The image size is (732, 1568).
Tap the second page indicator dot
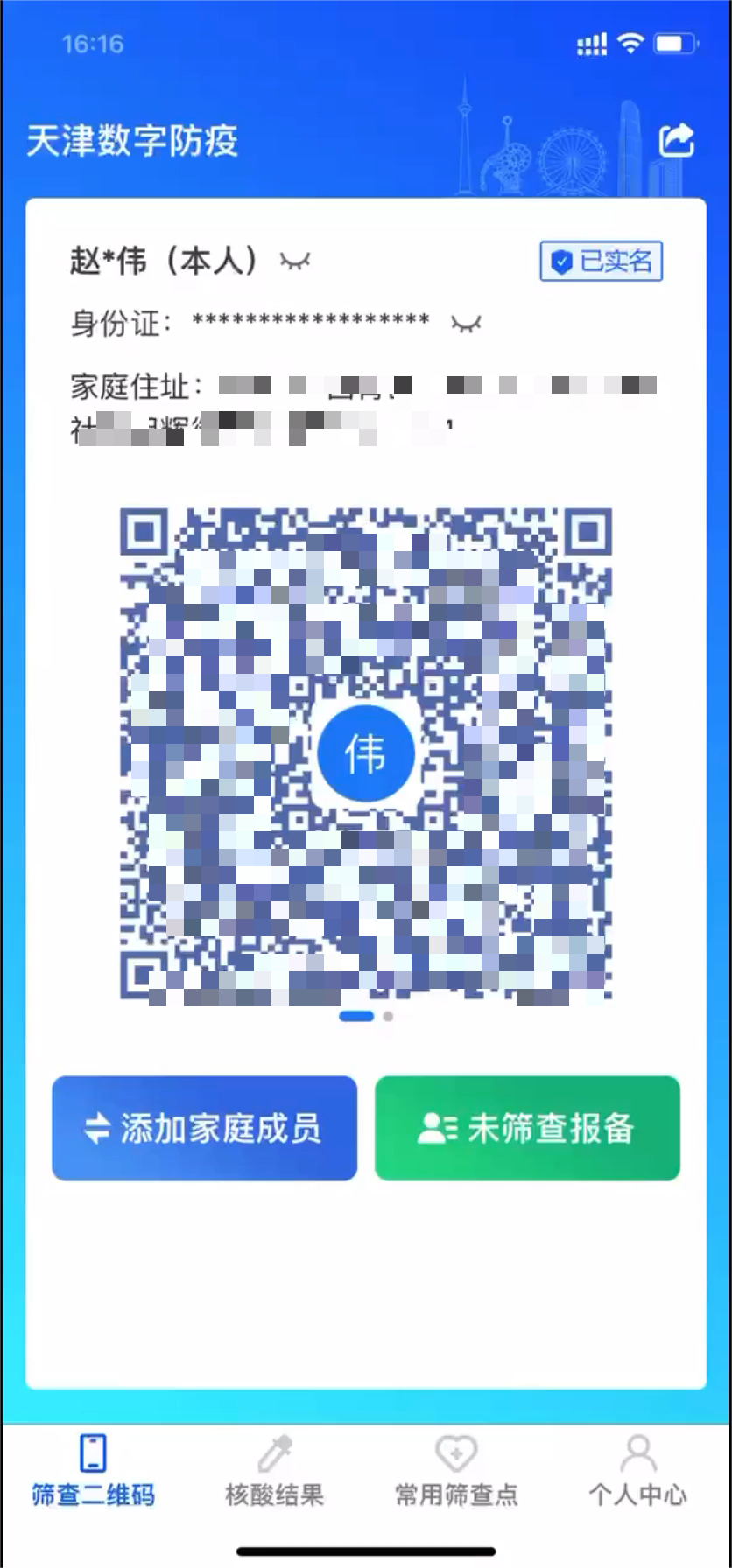388,1016
